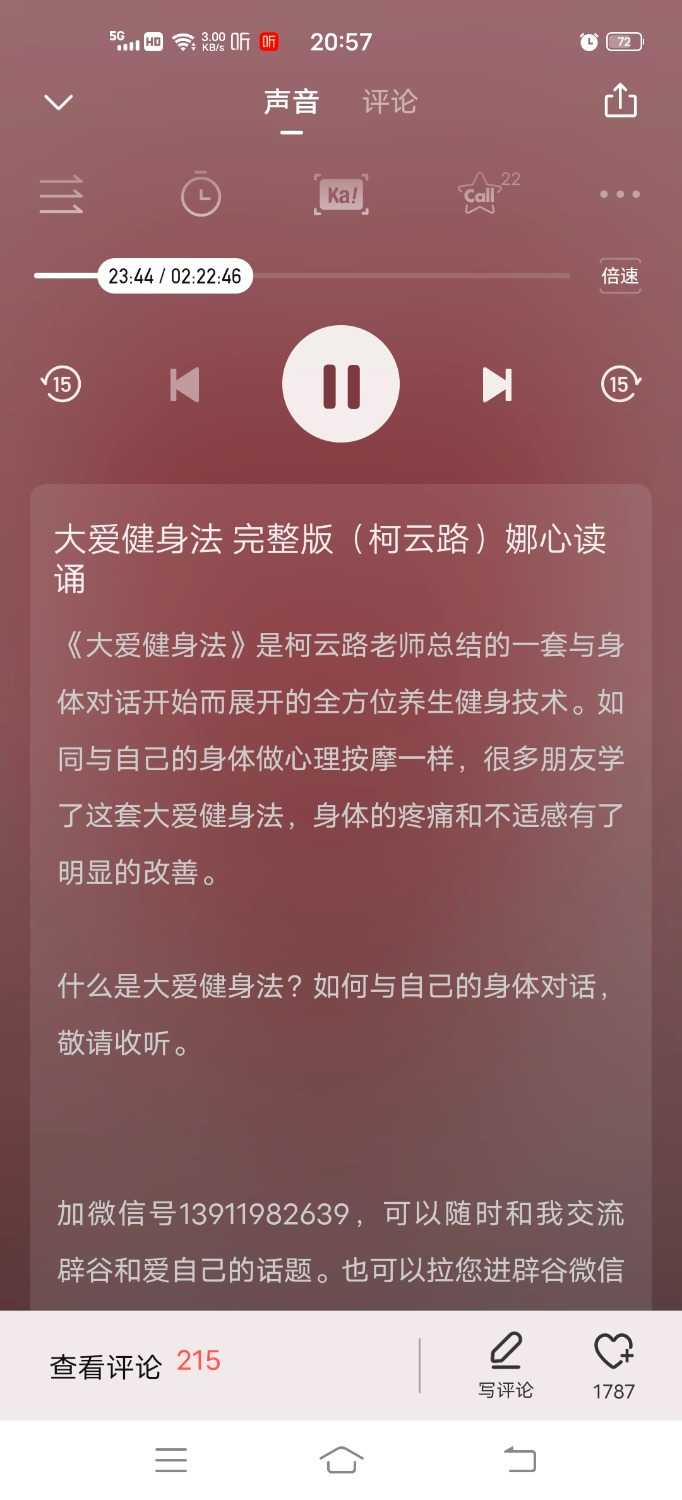Share this audio track

(620, 101)
